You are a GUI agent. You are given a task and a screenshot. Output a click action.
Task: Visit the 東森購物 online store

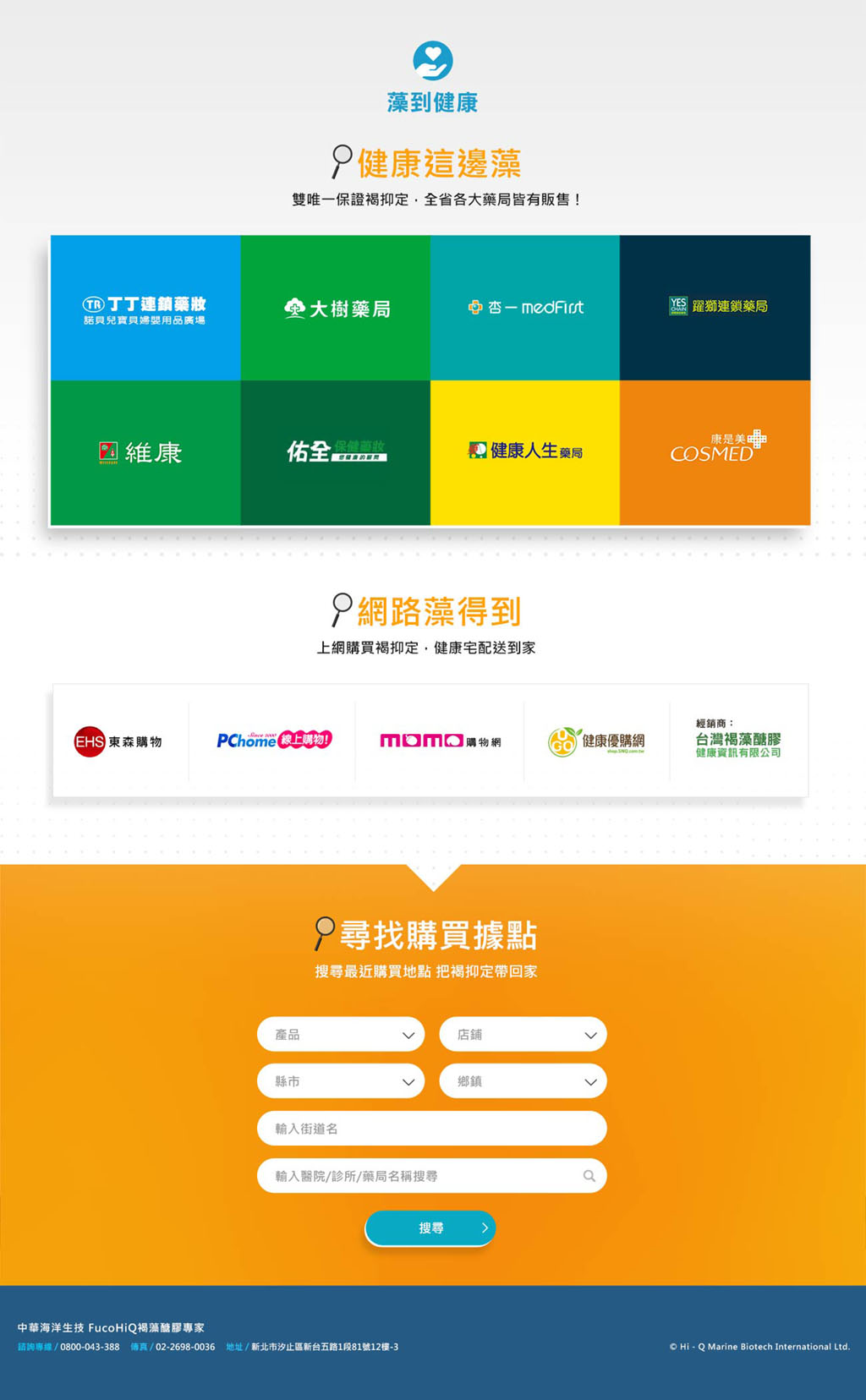118,741
